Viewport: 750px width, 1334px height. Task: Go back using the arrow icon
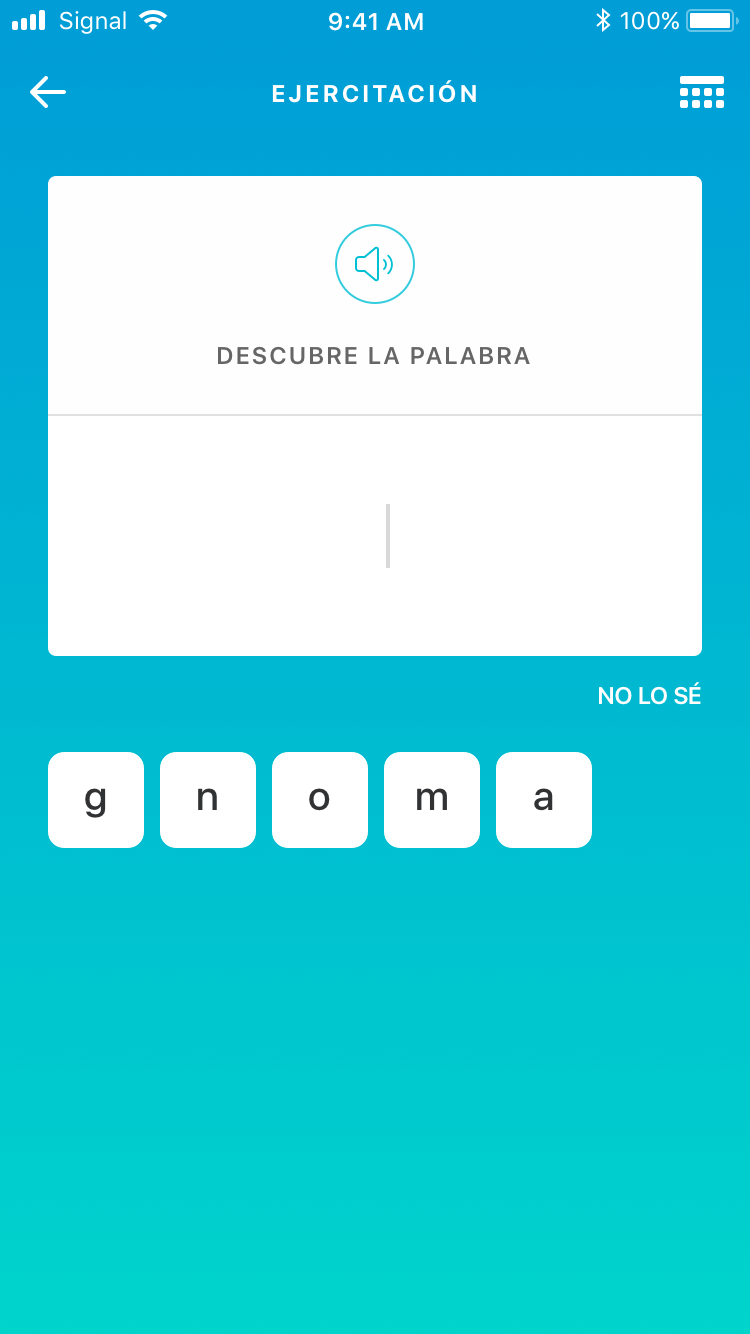47,92
